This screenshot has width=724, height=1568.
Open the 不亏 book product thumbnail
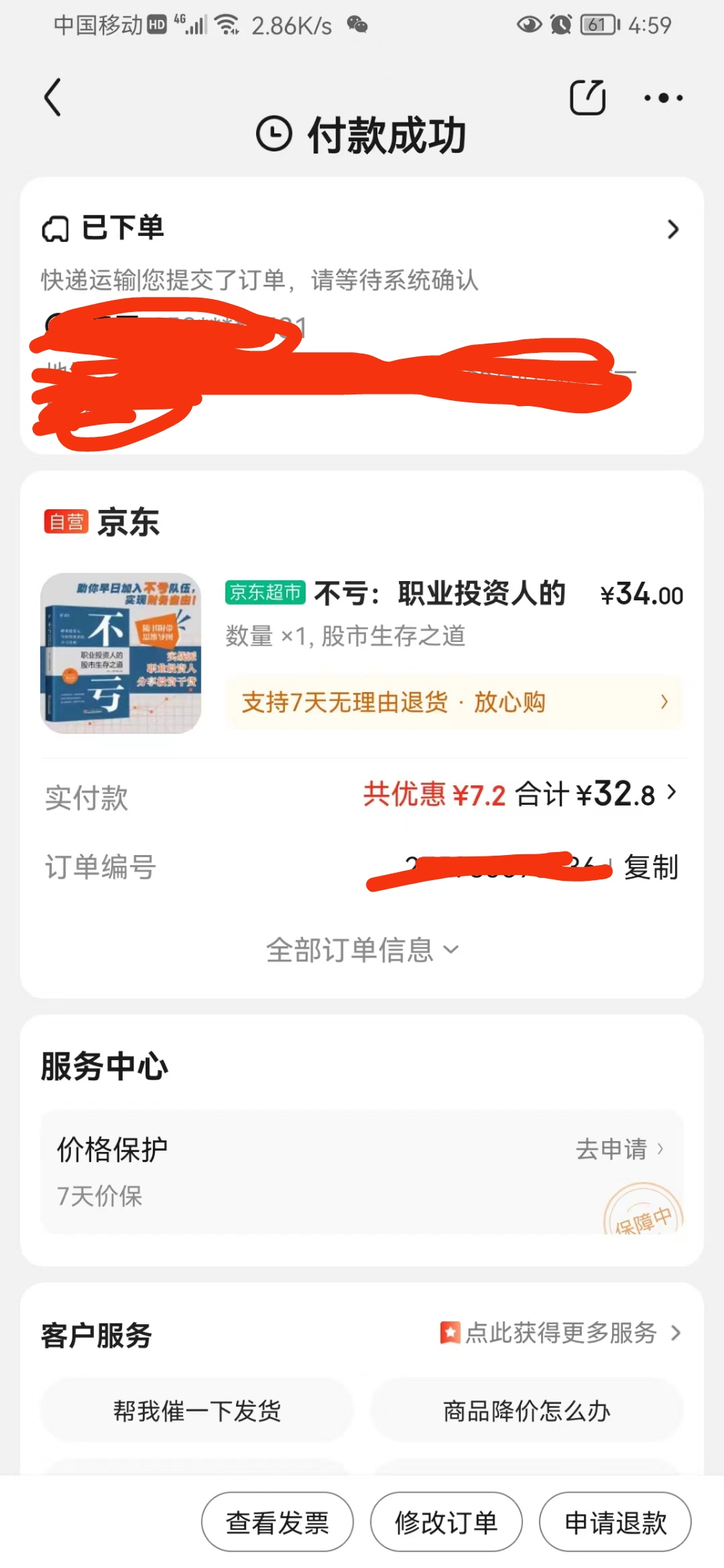121,653
